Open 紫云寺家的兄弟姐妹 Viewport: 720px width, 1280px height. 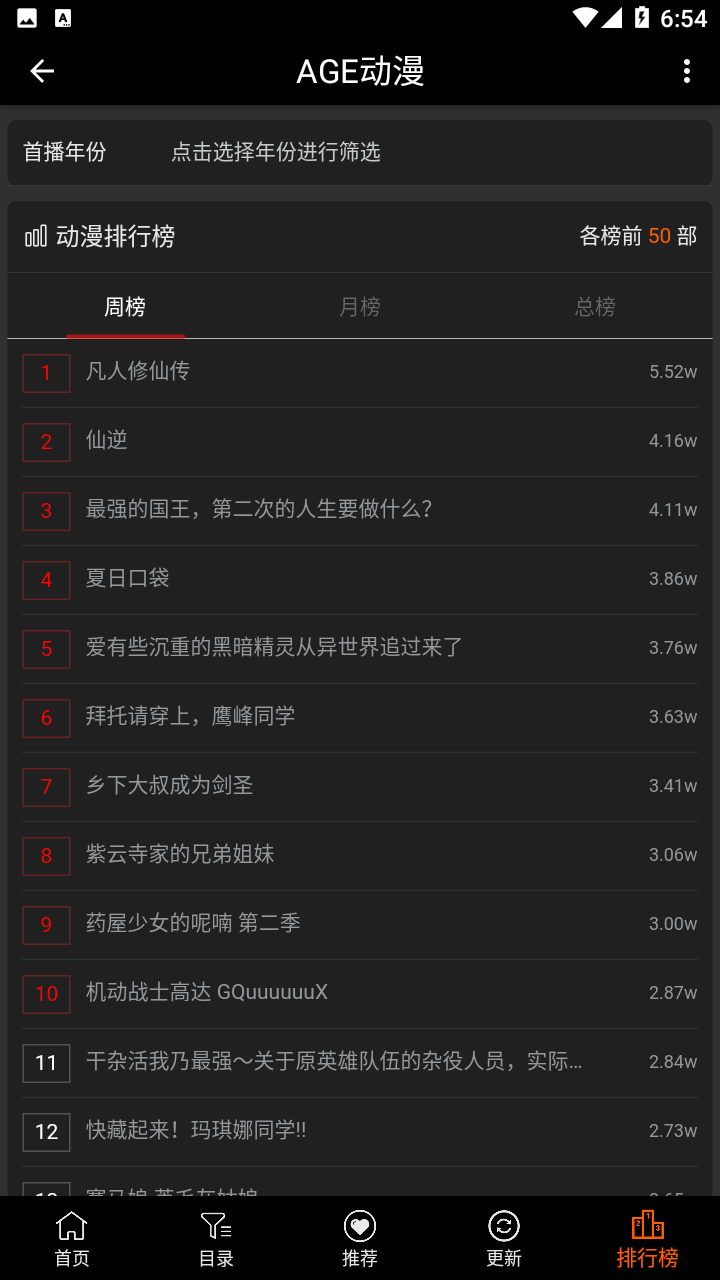[360, 856]
